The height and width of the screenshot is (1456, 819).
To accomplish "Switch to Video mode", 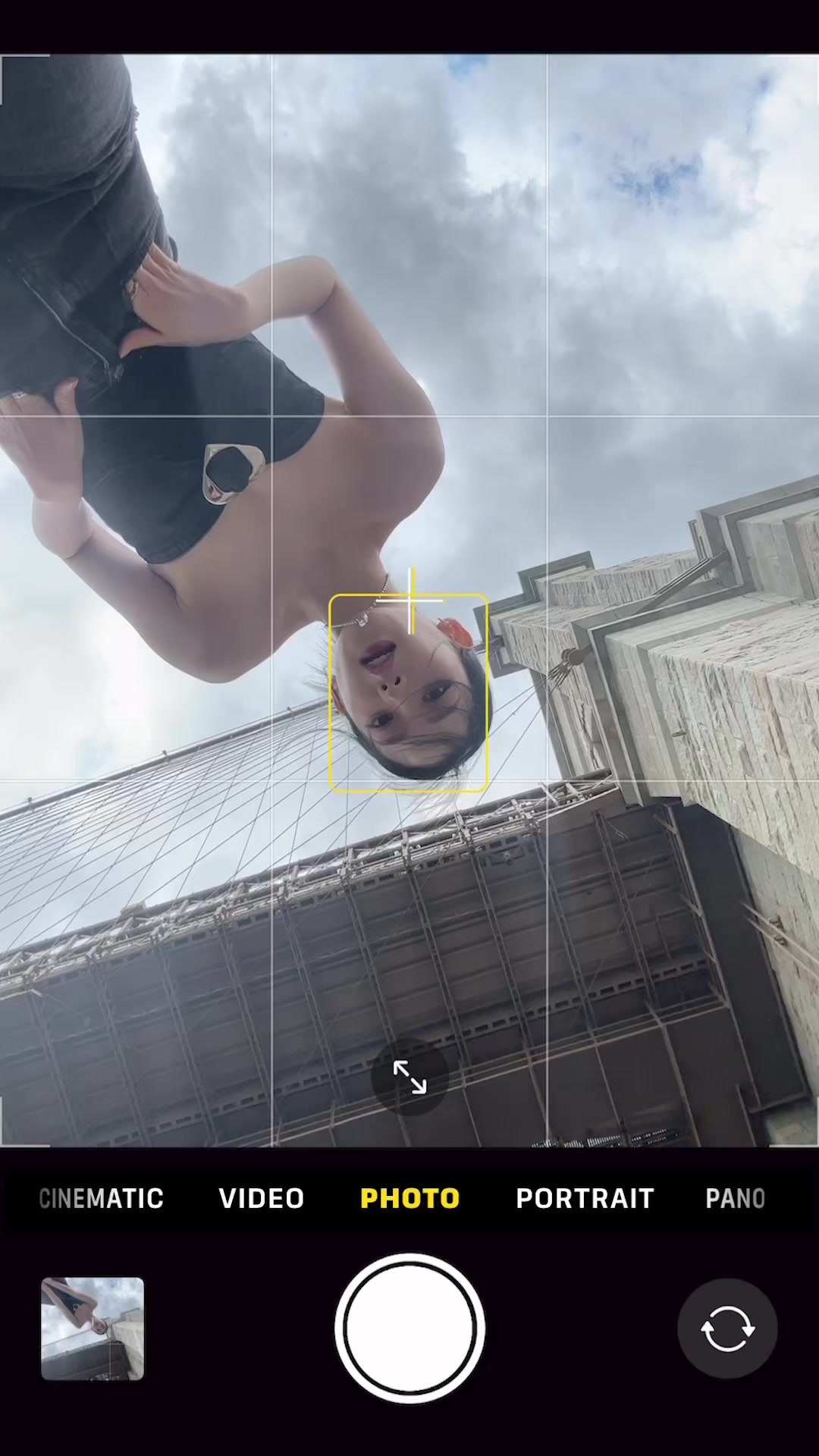I will coord(262,1199).
